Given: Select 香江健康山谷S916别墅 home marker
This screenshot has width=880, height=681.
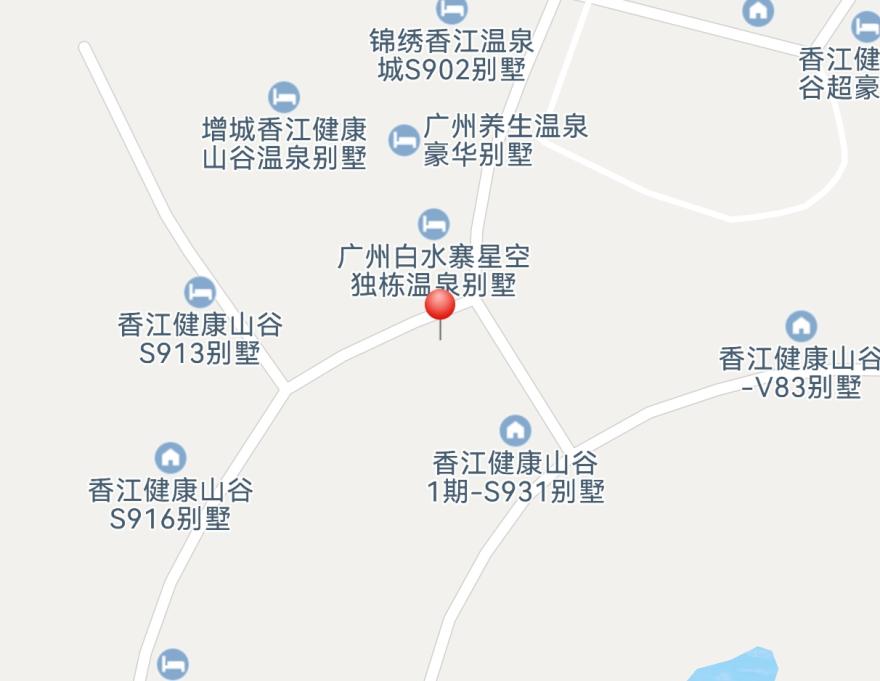Looking at the screenshot, I should point(171,458).
